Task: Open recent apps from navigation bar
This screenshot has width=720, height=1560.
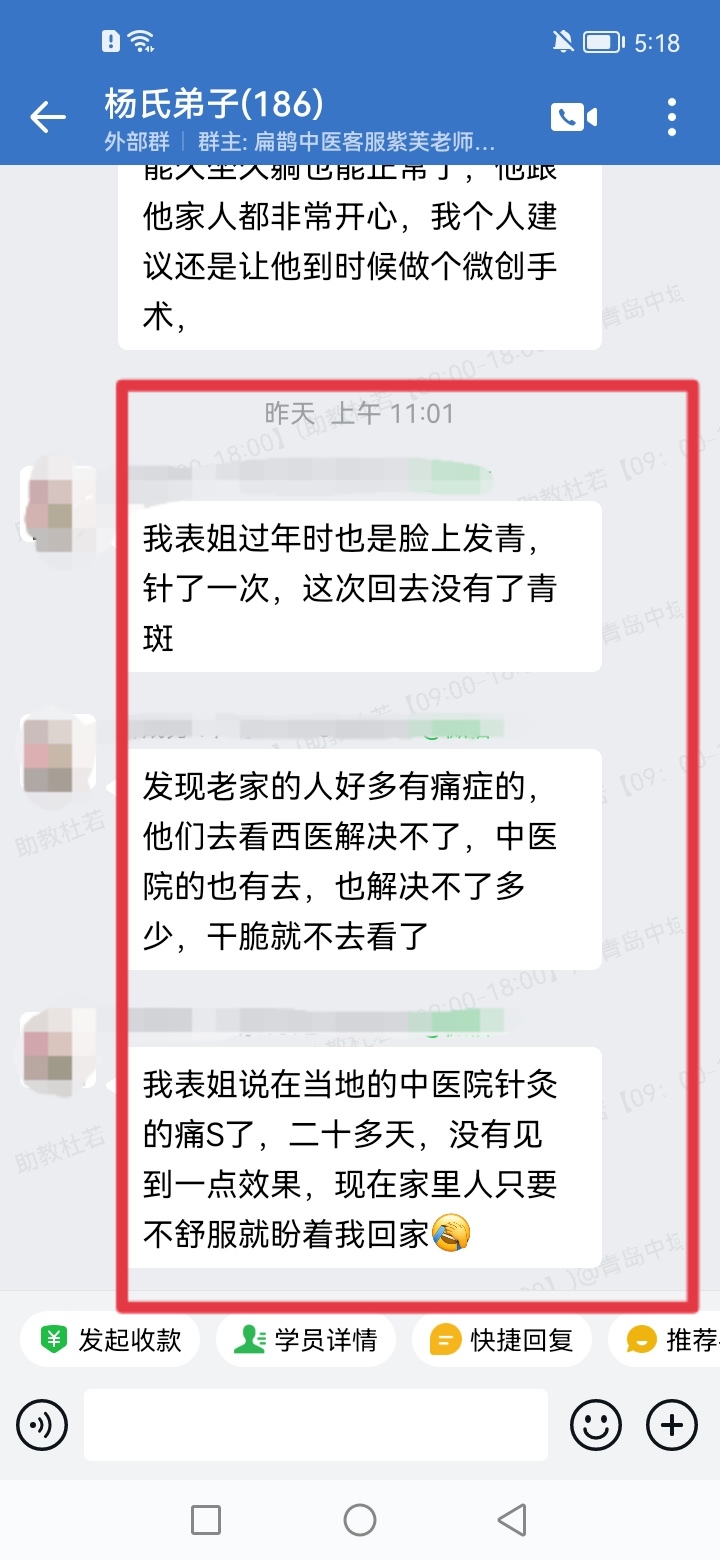Action: (206, 1520)
